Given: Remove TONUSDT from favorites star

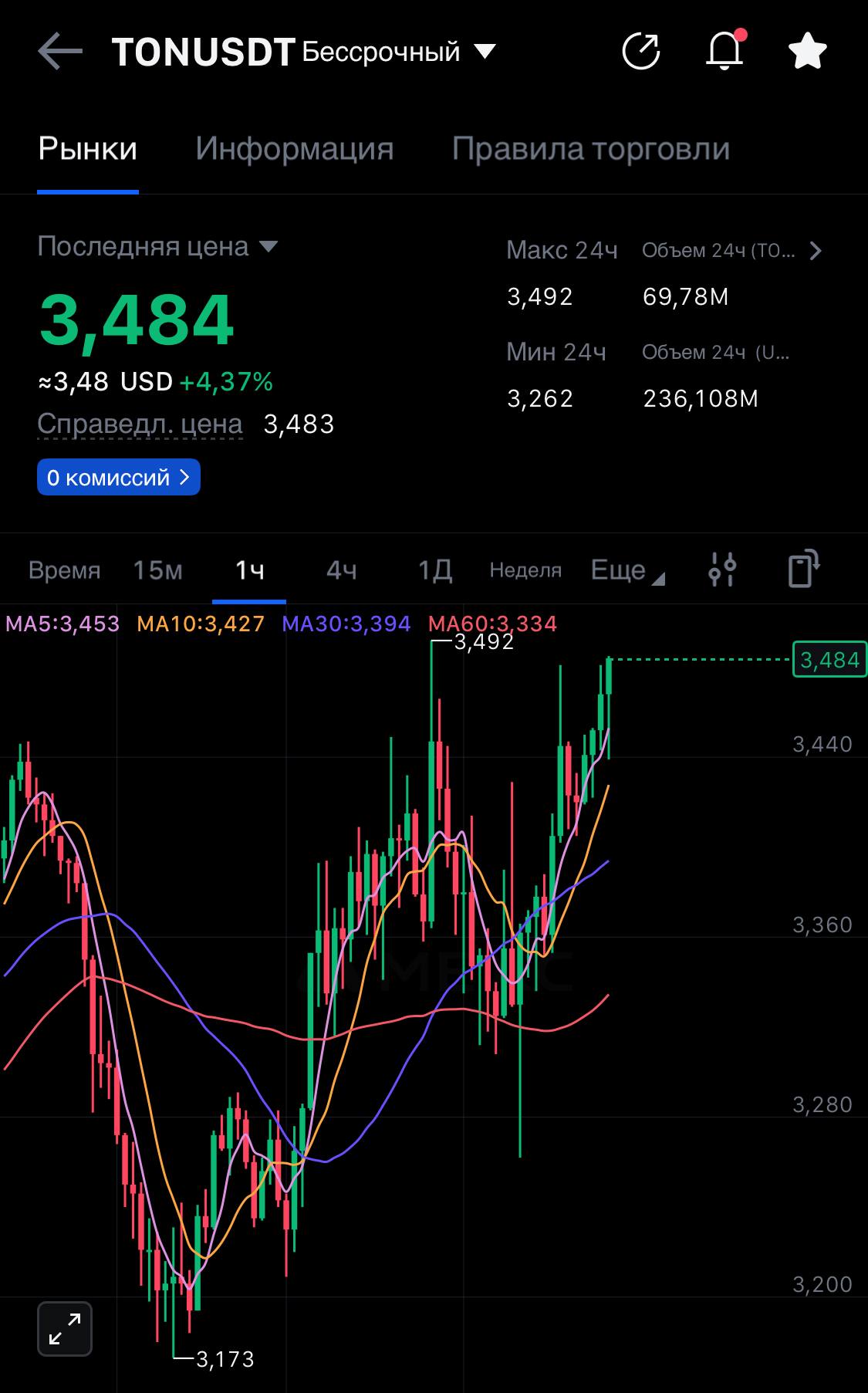Looking at the screenshot, I should click(807, 52).
